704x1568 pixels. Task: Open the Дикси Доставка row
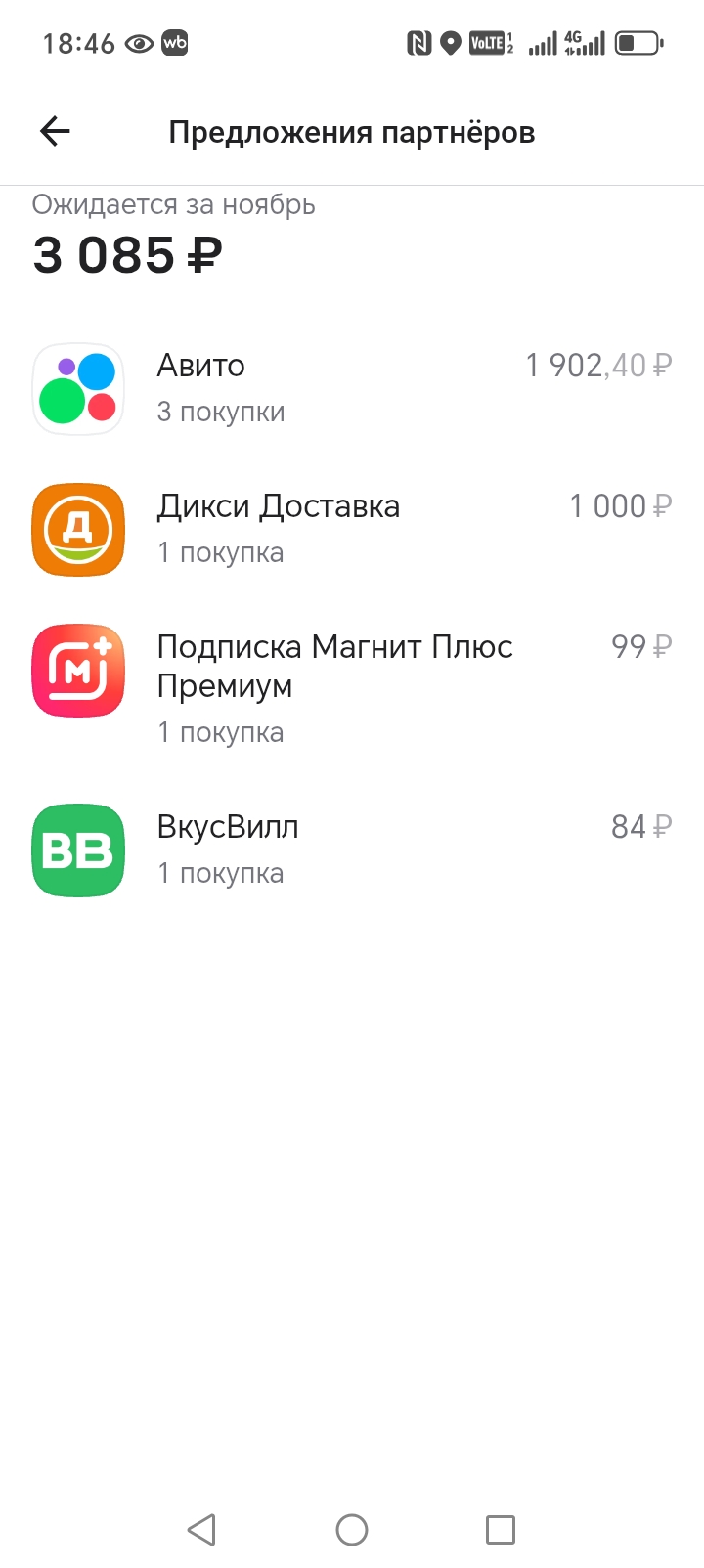(x=352, y=529)
